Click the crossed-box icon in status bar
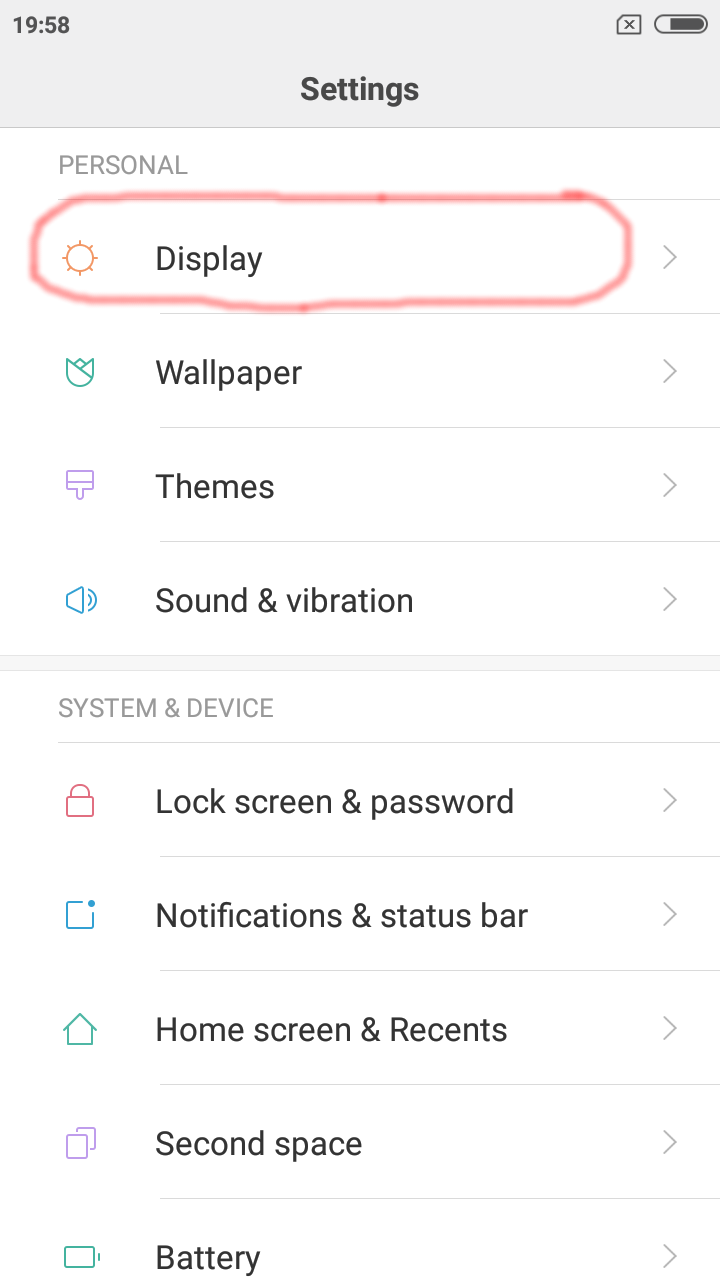The width and height of the screenshot is (720, 1280). (628, 24)
